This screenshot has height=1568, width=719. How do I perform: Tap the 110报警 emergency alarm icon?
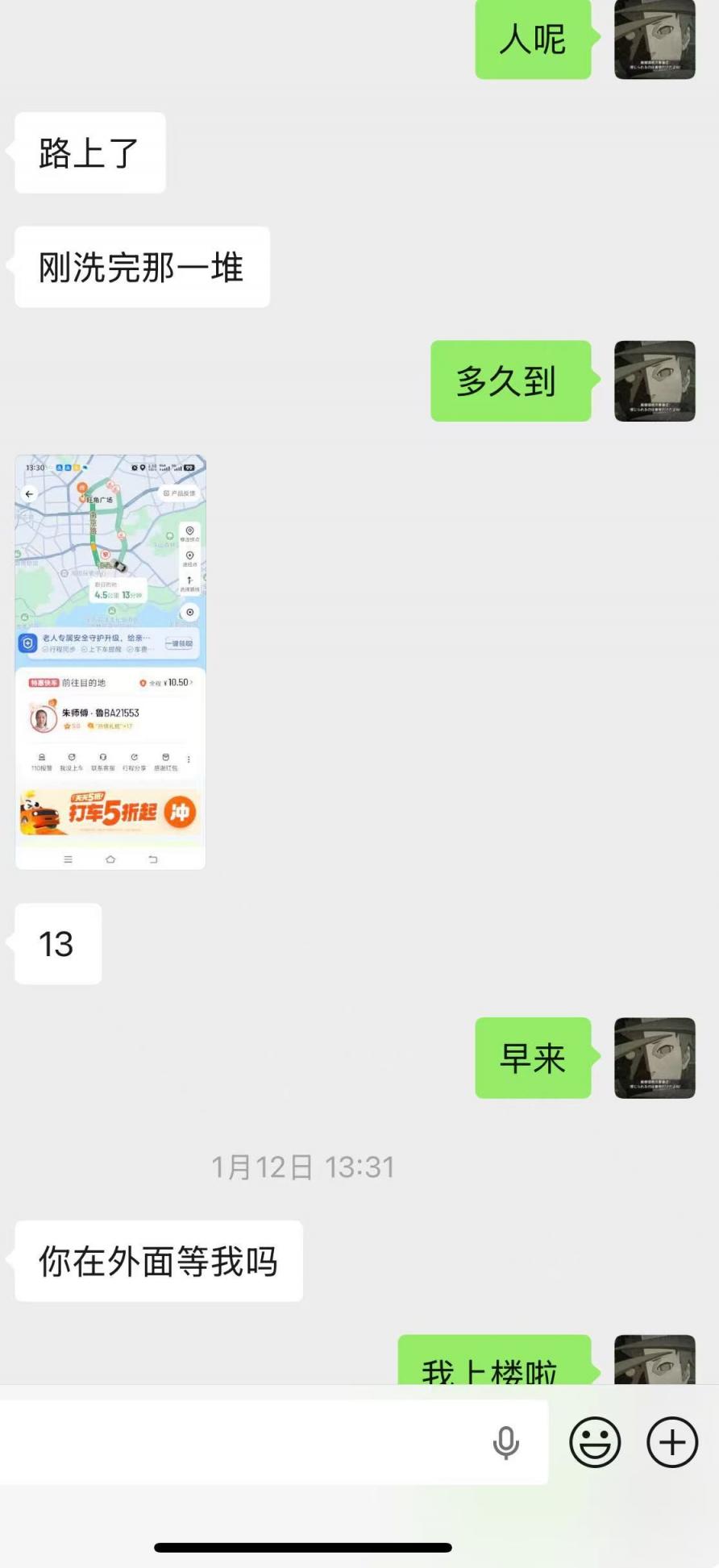pos(42,759)
